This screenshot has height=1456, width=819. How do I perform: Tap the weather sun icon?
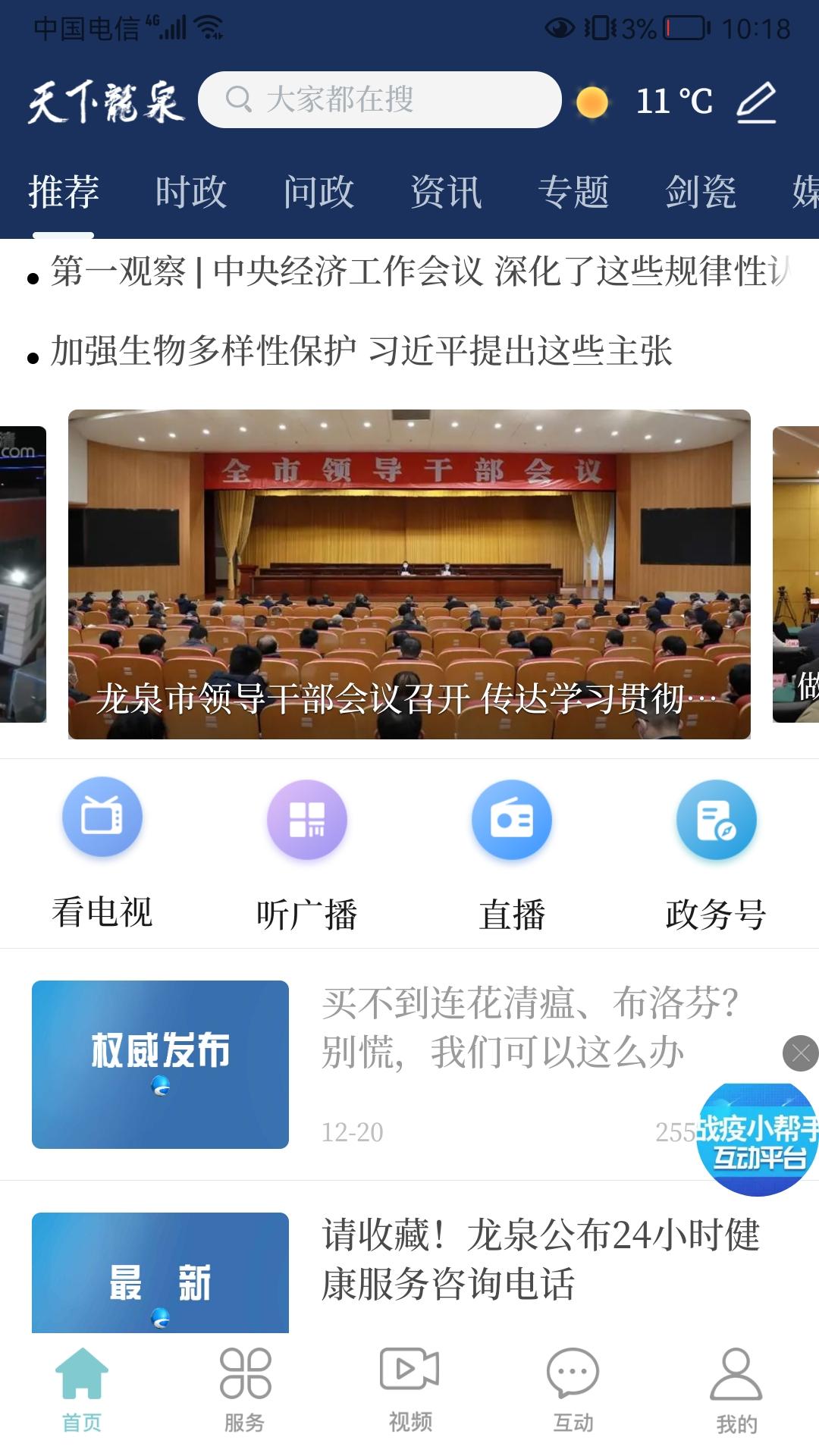591,101
